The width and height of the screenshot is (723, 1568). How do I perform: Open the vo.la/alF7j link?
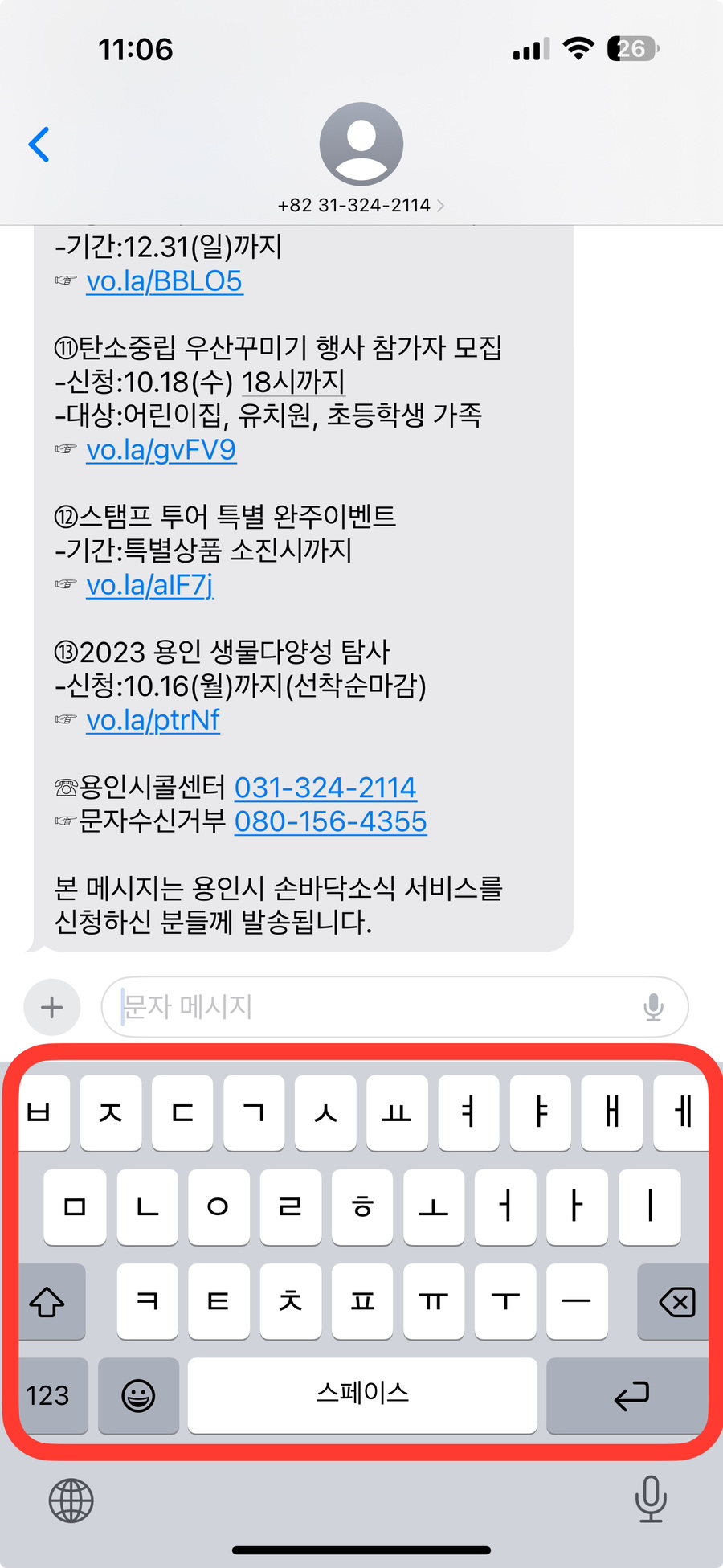pyautogui.click(x=150, y=585)
